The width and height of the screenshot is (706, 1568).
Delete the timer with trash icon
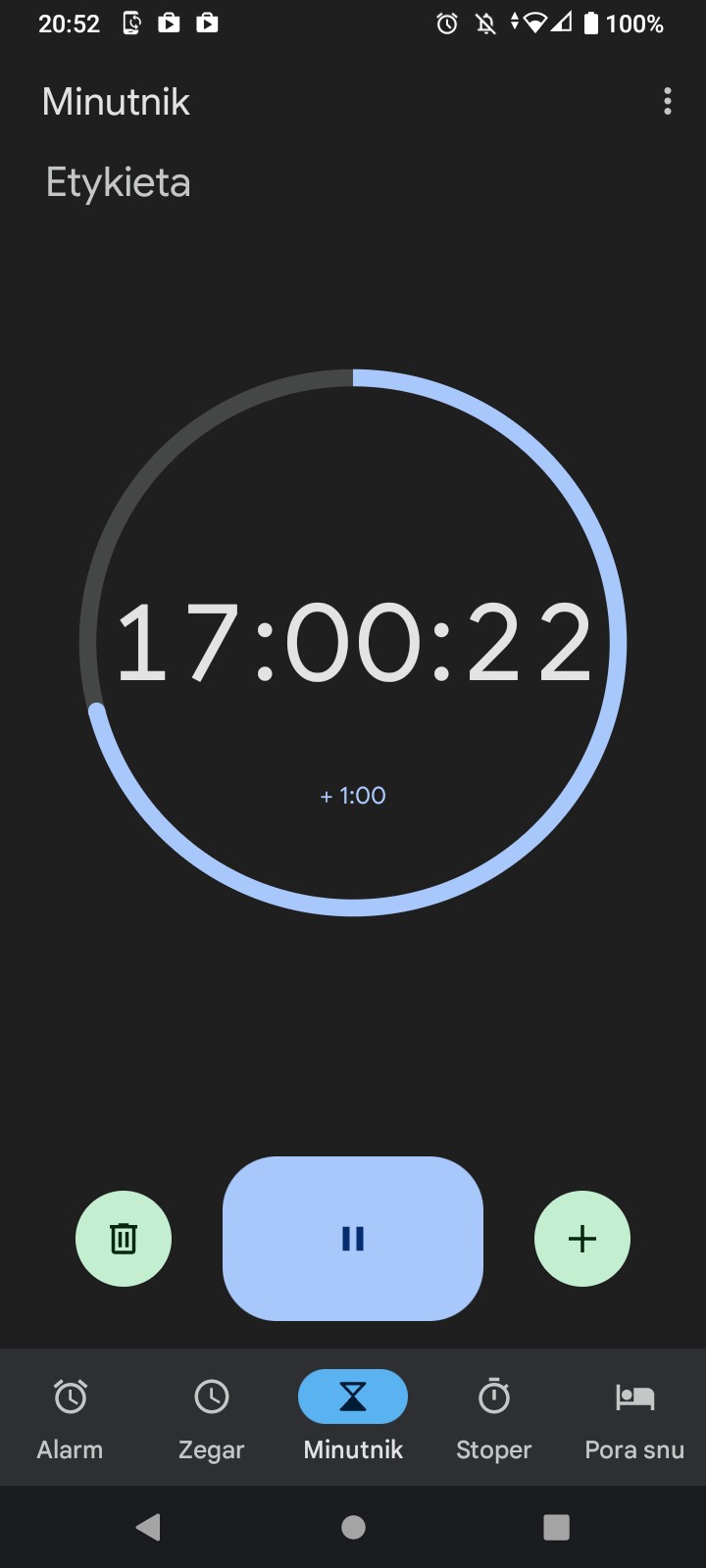pyautogui.click(x=124, y=1239)
